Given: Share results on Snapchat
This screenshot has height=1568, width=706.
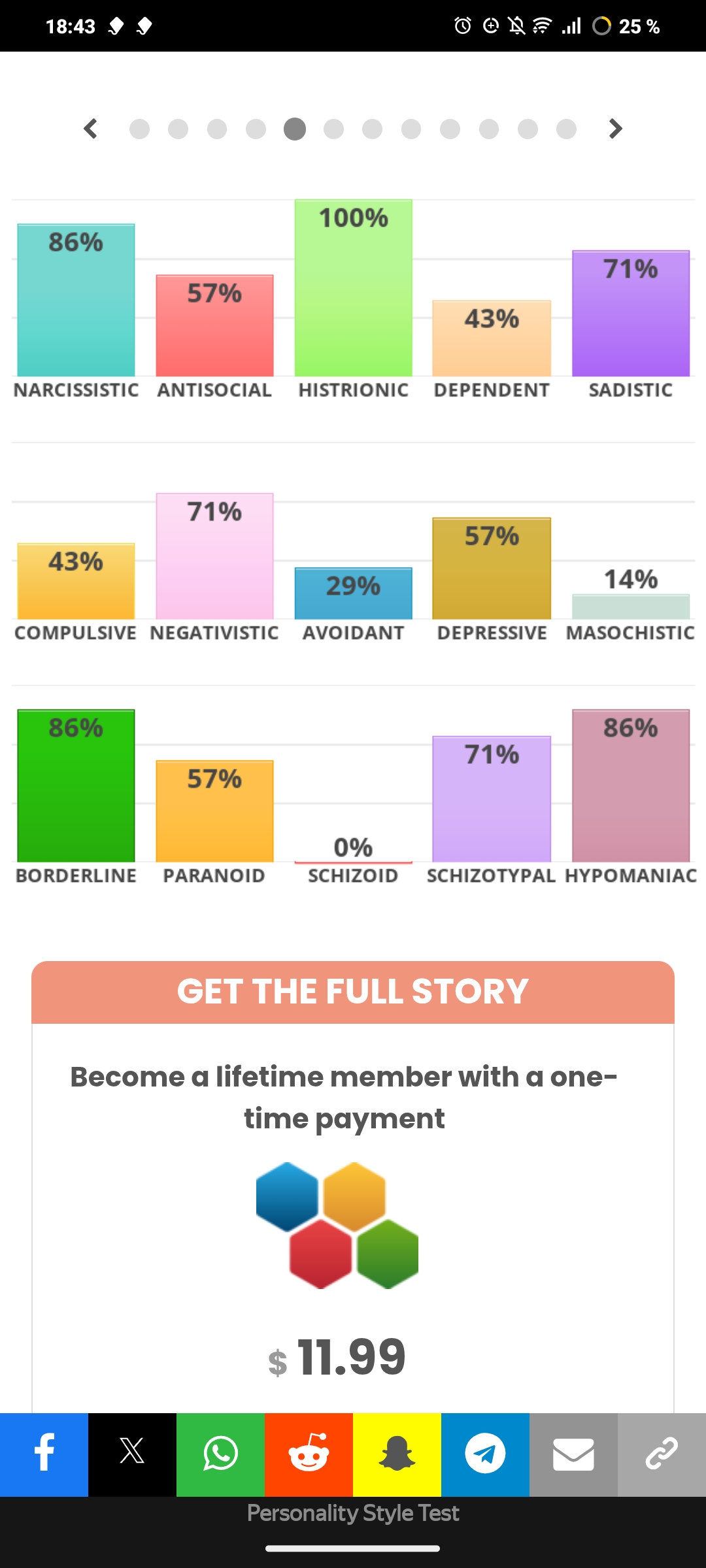Looking at the screenshot, I should point(397,1454).
